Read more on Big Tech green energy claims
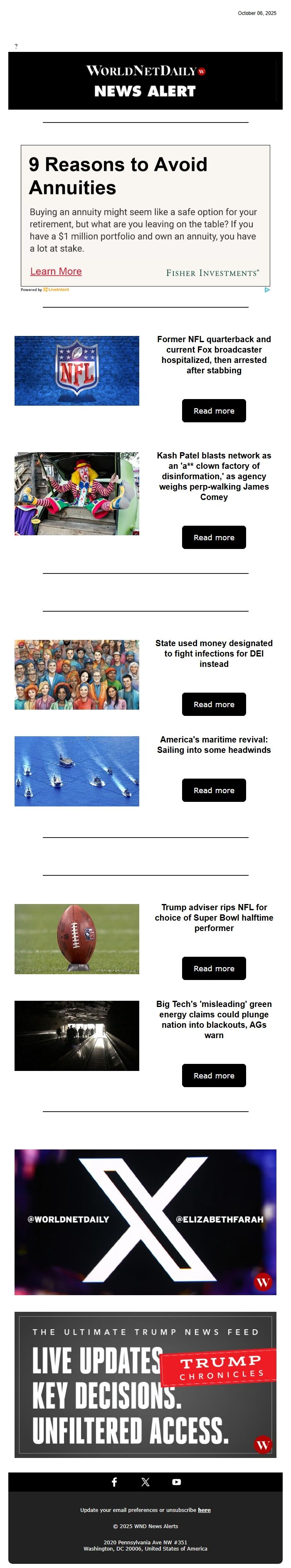 click(214, 1076)
